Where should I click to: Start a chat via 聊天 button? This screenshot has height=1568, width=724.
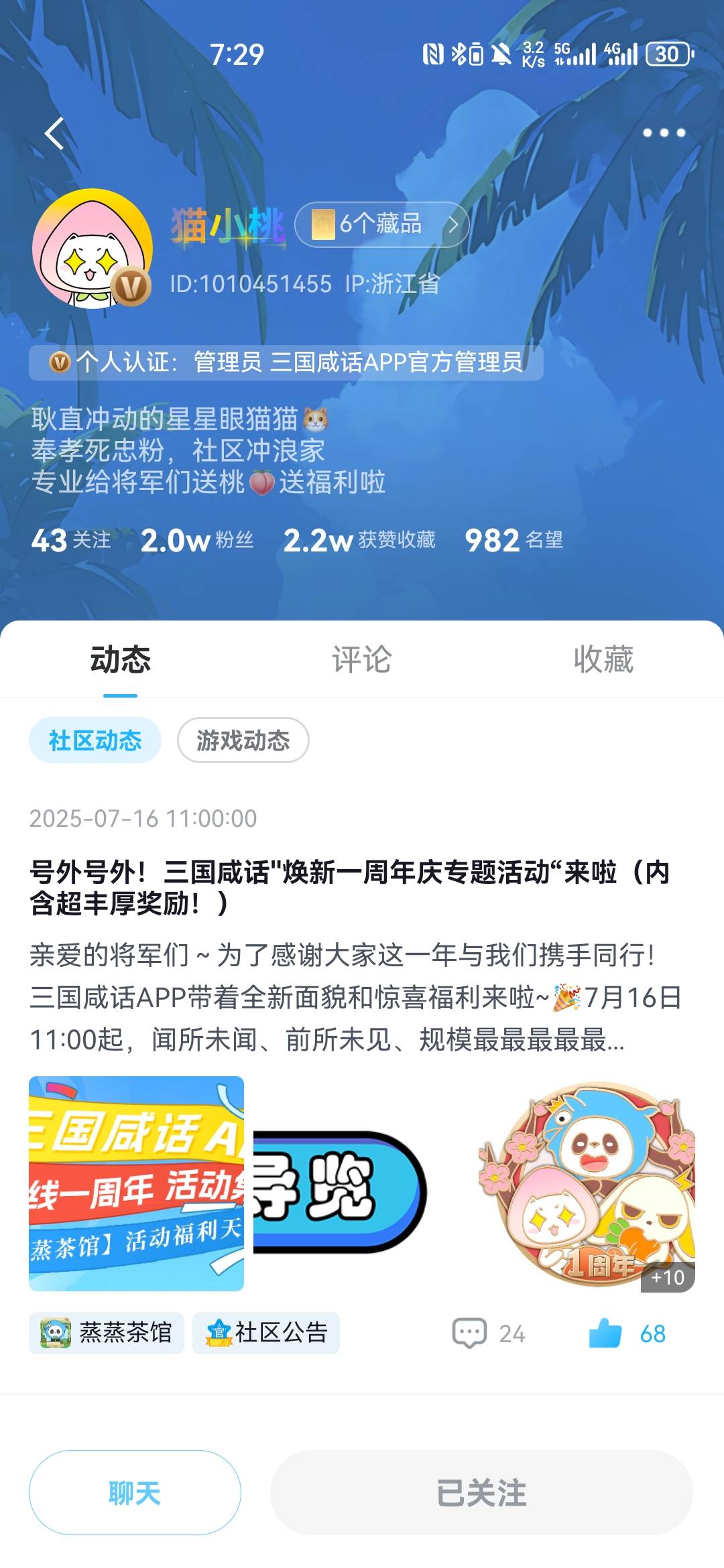135,1492
